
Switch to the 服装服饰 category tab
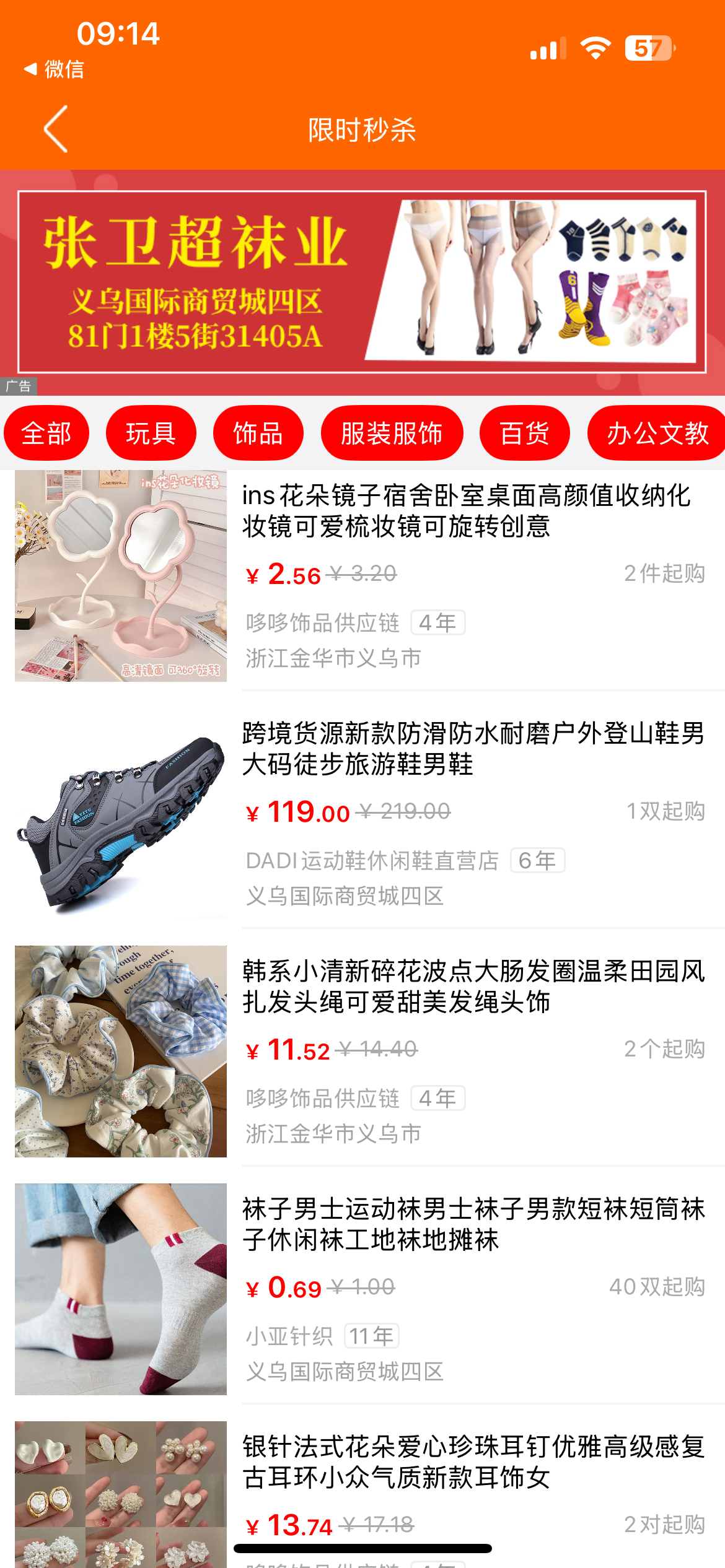pos(392,433)
